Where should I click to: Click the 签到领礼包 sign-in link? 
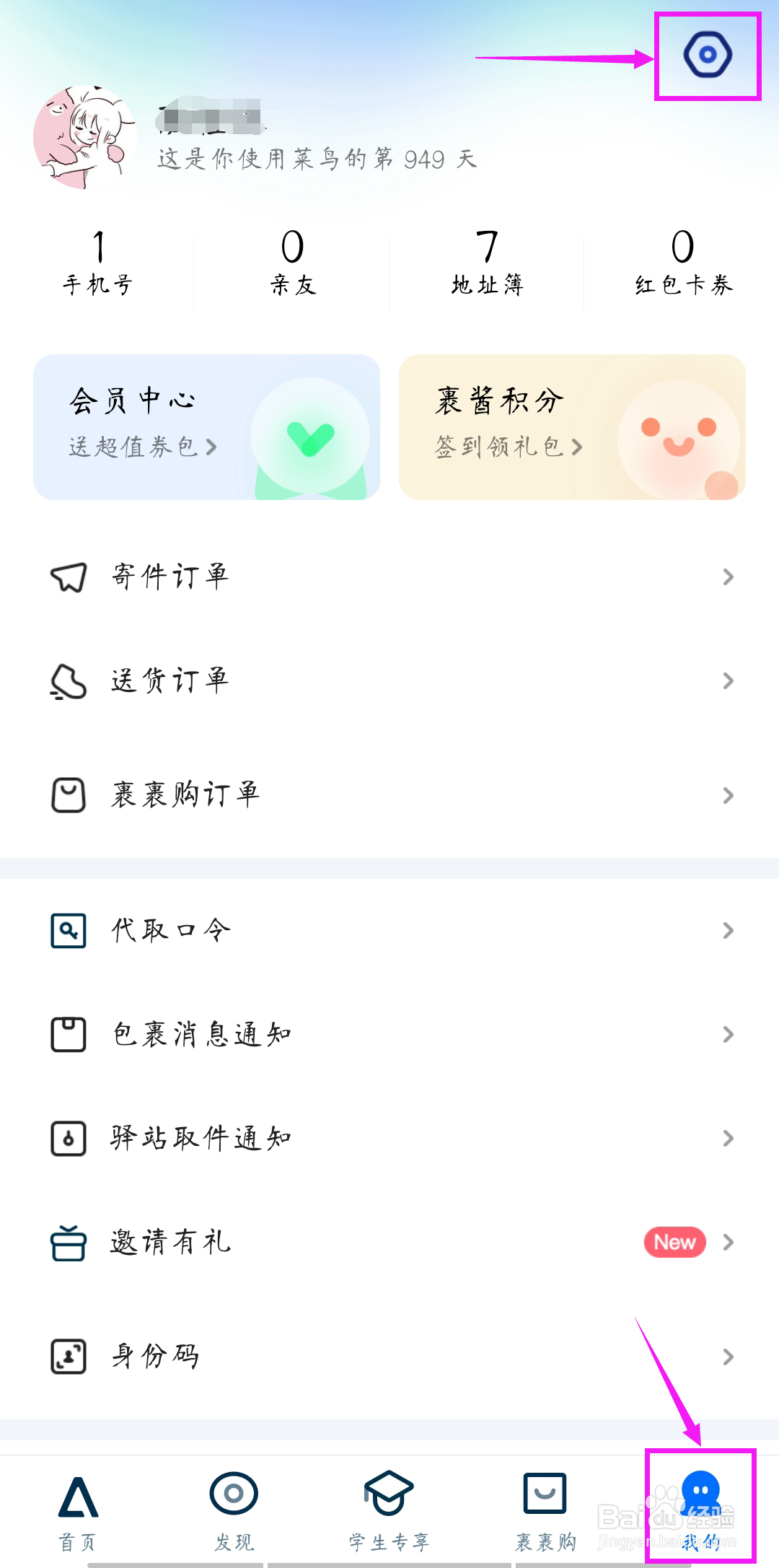505,447
